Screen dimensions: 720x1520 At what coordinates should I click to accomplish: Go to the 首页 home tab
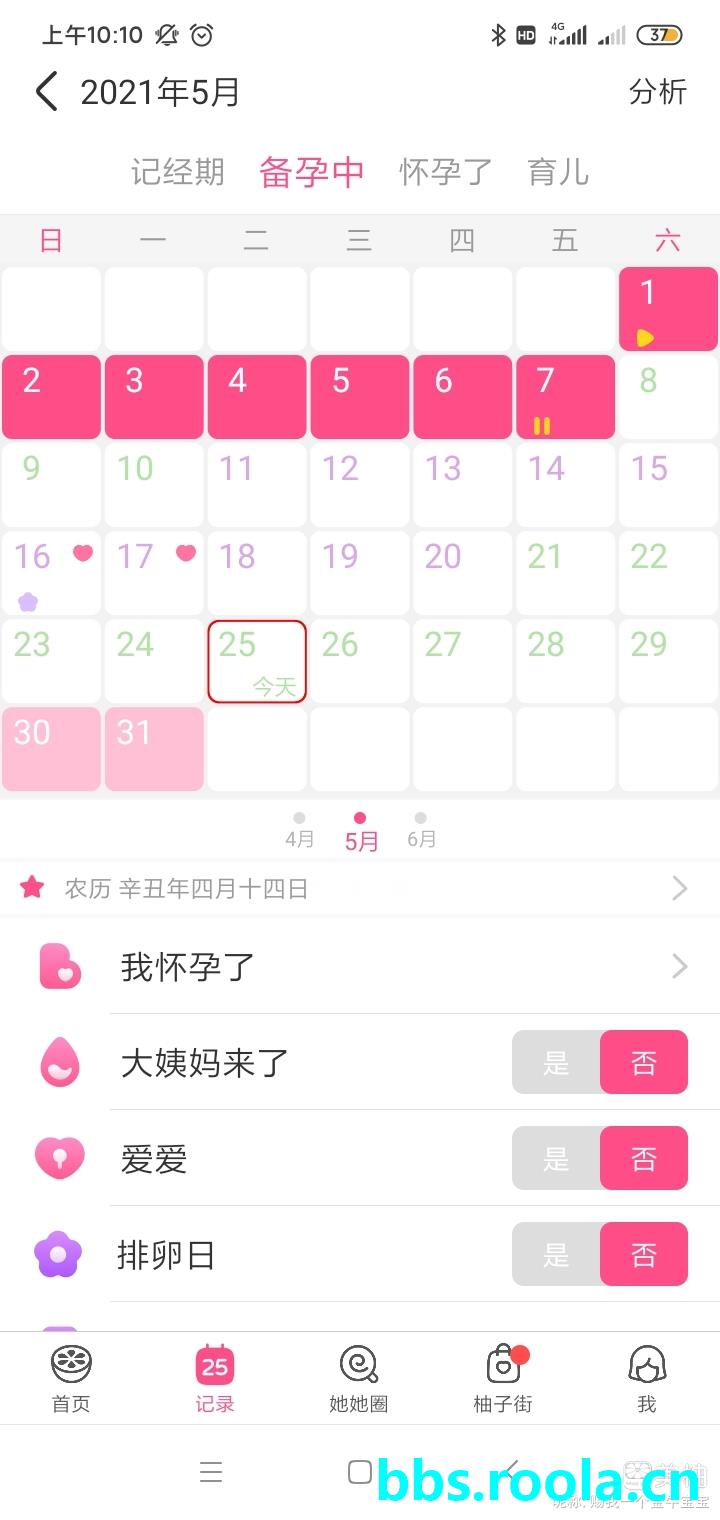71,1378
